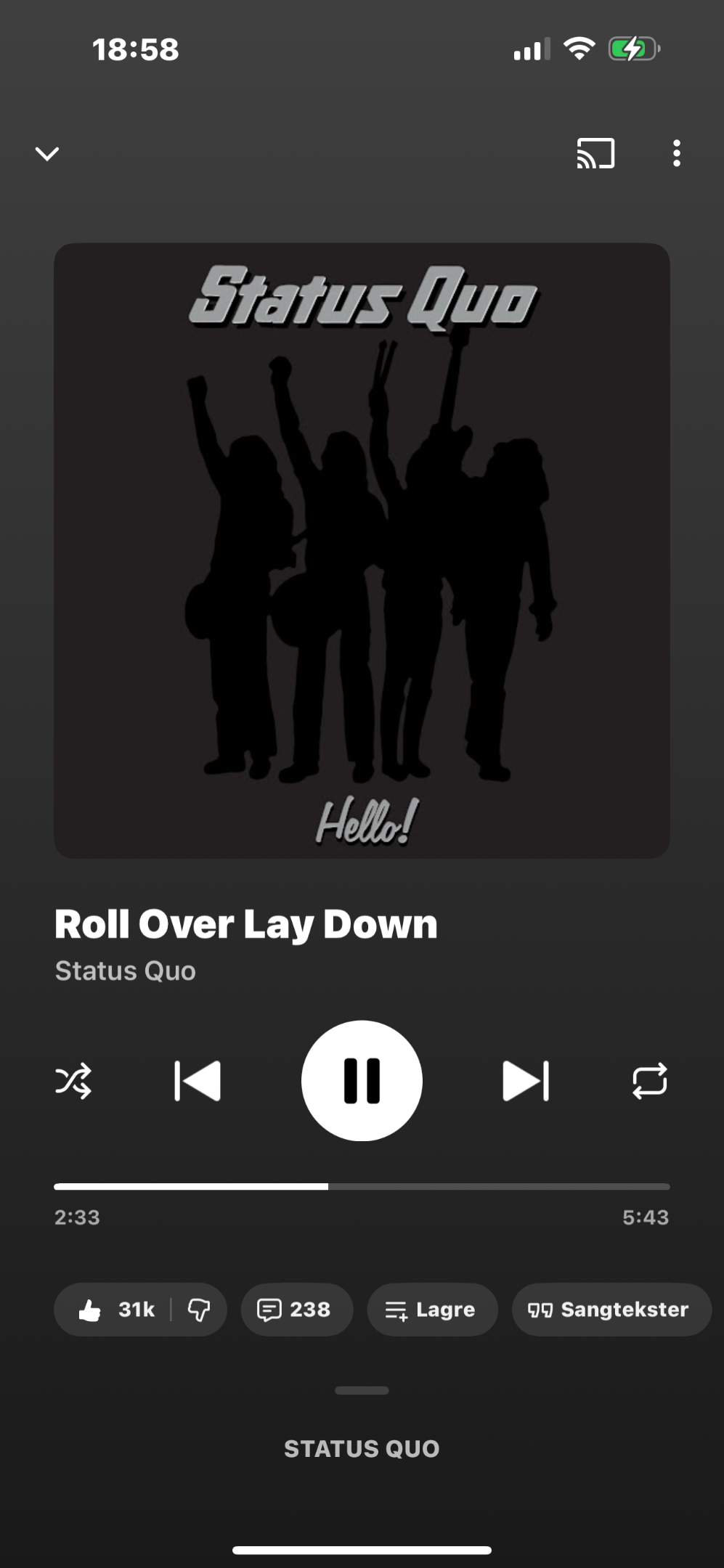The height and width of the screenshot is (1568, 724).
Task: Pause Roll Over Lay Down
Action: point(362,1081)
